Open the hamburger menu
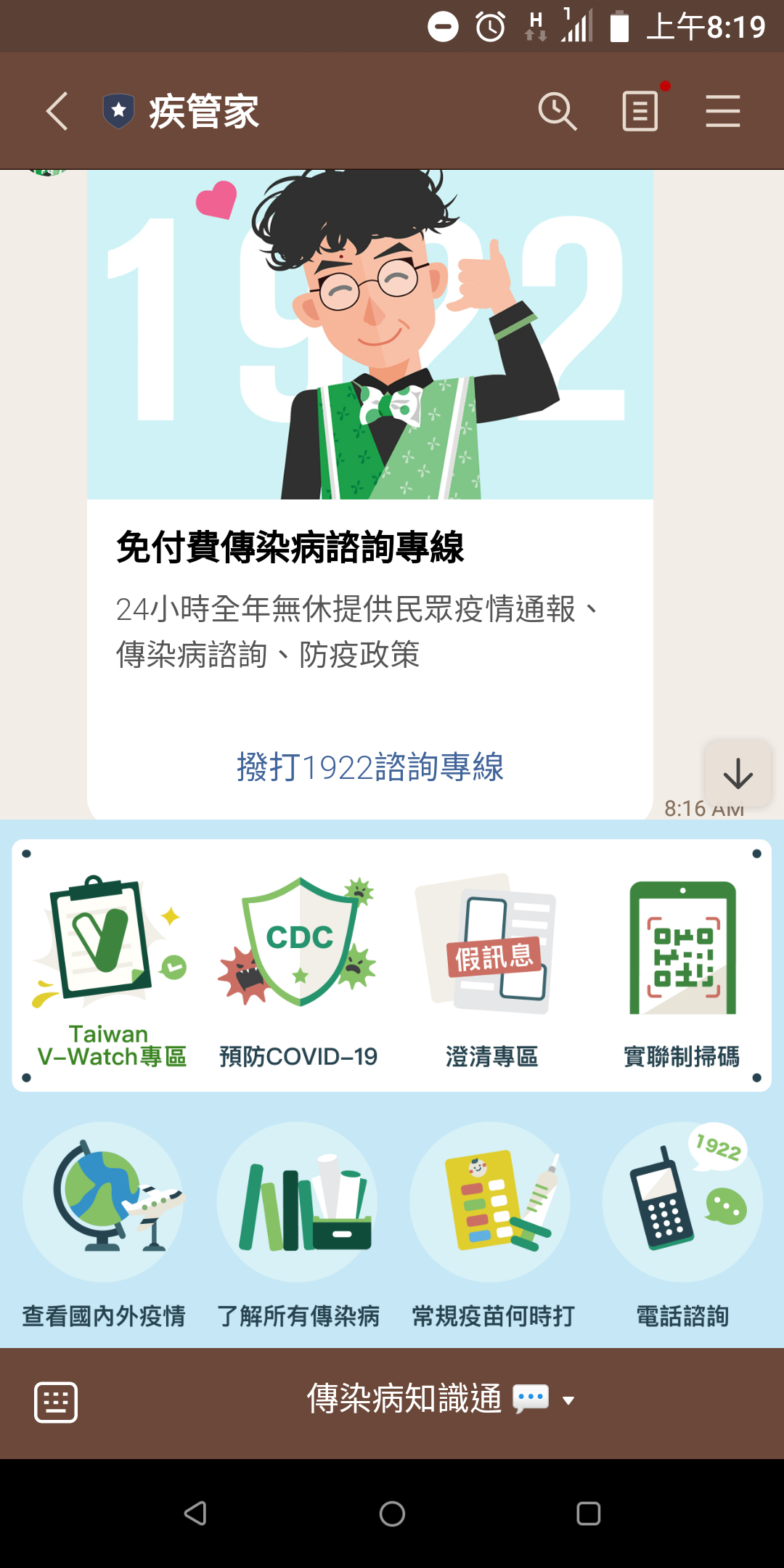This screenshot has height=1568, width=784. 722,111
